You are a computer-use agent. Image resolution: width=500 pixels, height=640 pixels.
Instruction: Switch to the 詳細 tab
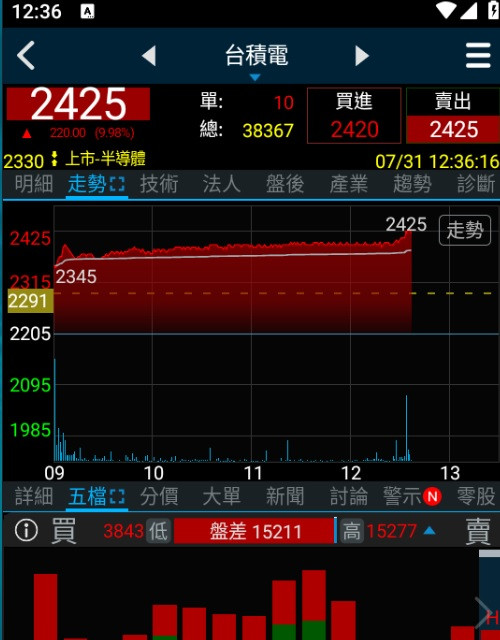[x=34, y=496]
